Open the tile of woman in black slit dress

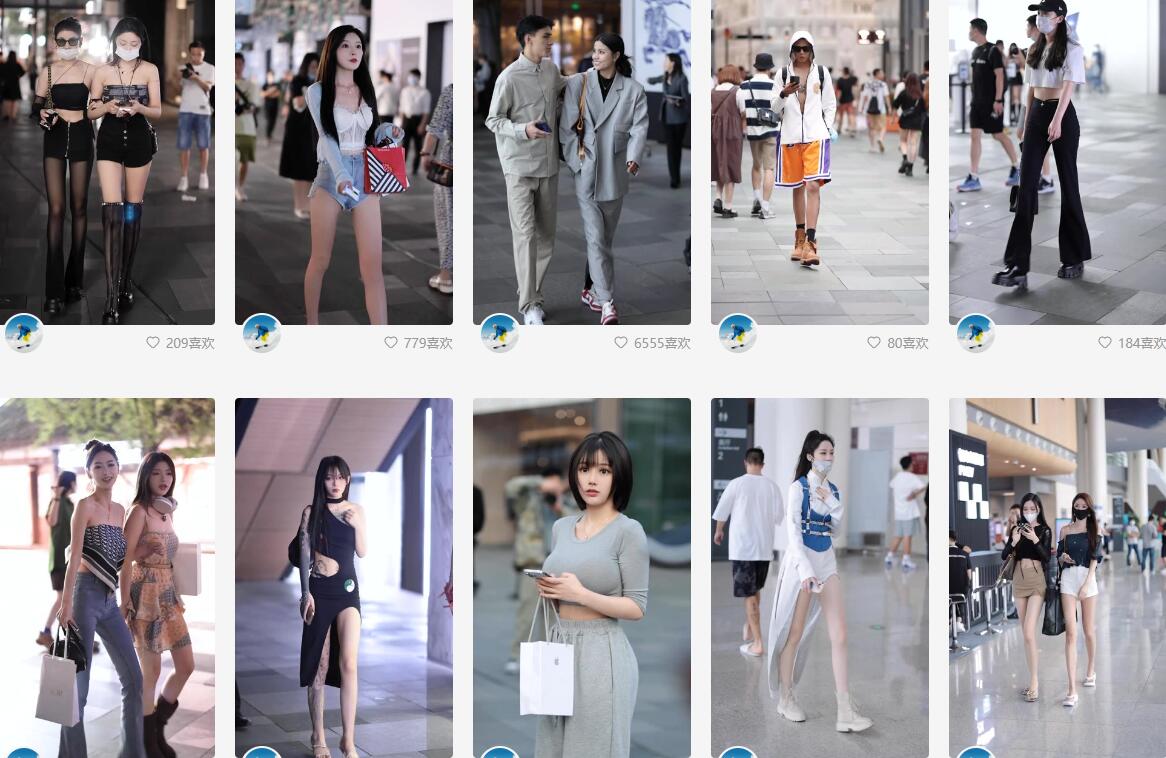point(343,577)
